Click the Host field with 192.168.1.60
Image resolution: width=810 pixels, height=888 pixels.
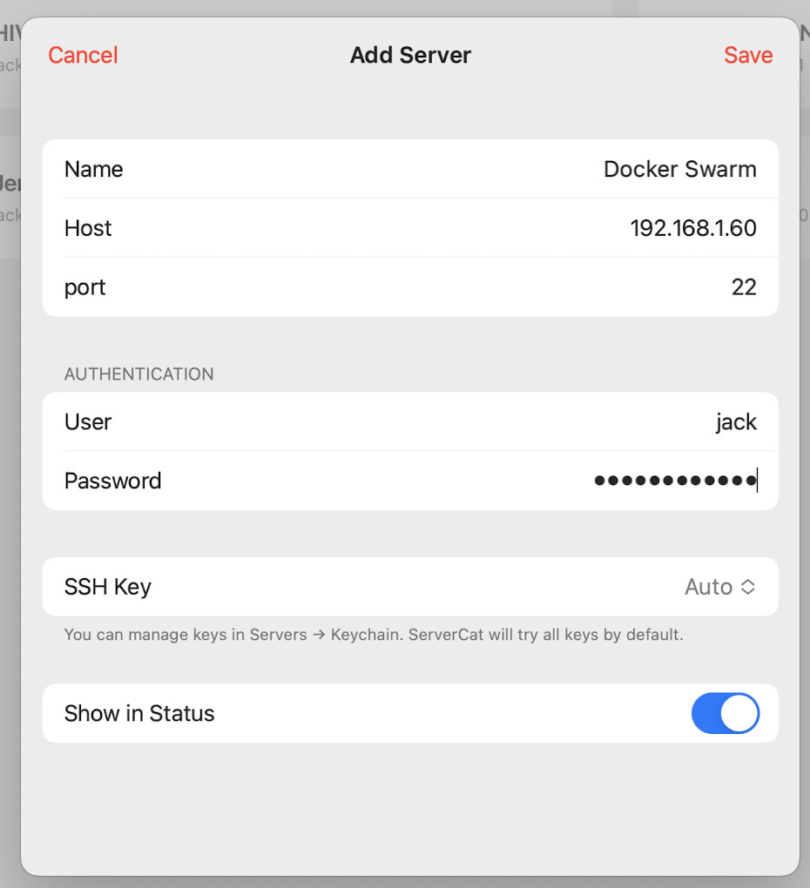693,228
